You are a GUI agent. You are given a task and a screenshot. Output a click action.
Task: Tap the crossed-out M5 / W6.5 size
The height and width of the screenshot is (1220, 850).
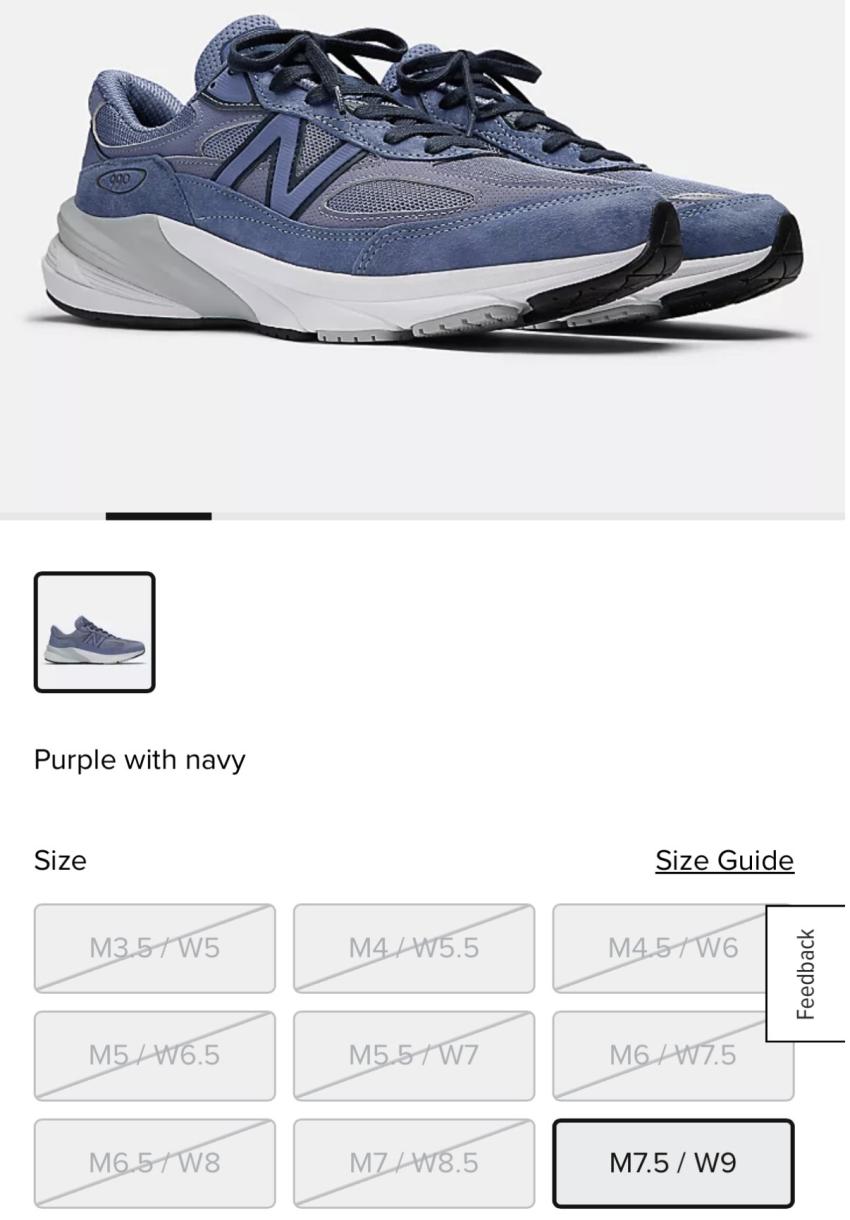(x=155, y=1055)
